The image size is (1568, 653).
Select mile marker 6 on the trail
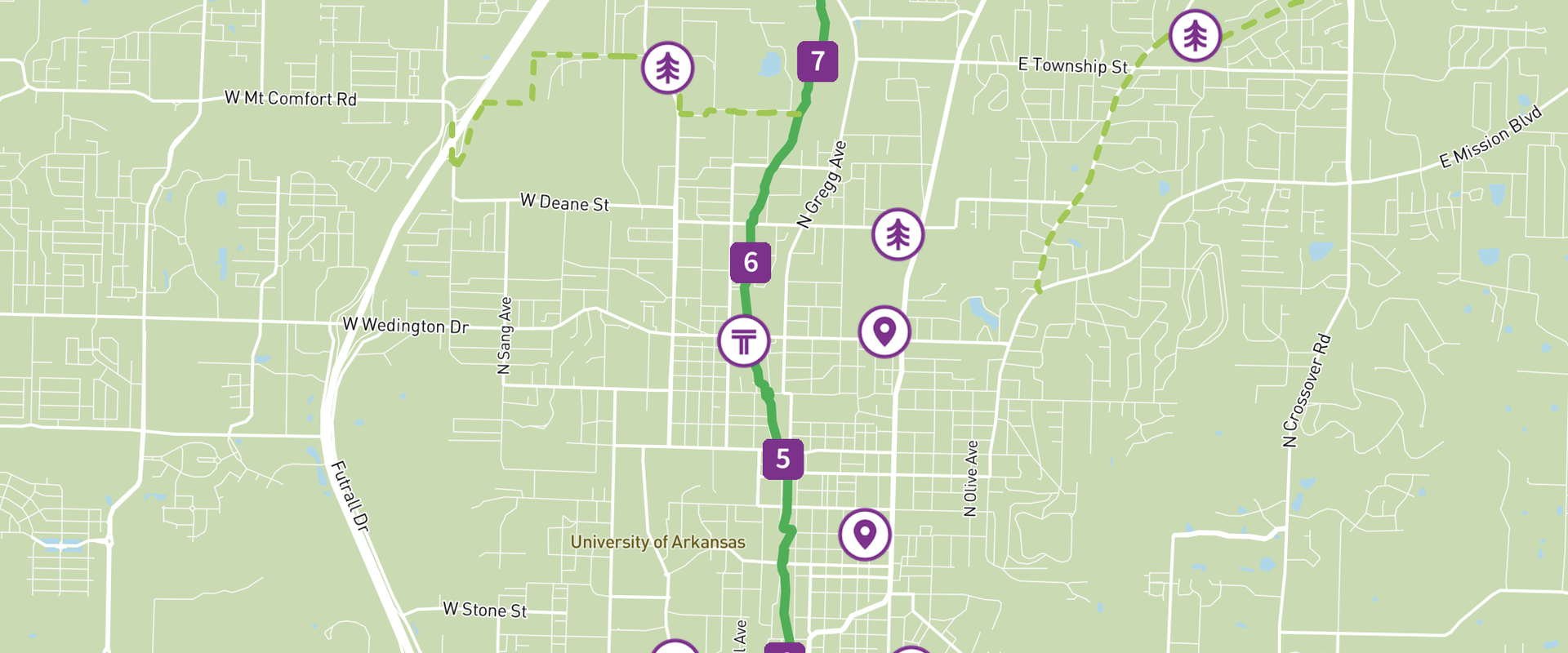pyautogui.click(x=751, y=262)
